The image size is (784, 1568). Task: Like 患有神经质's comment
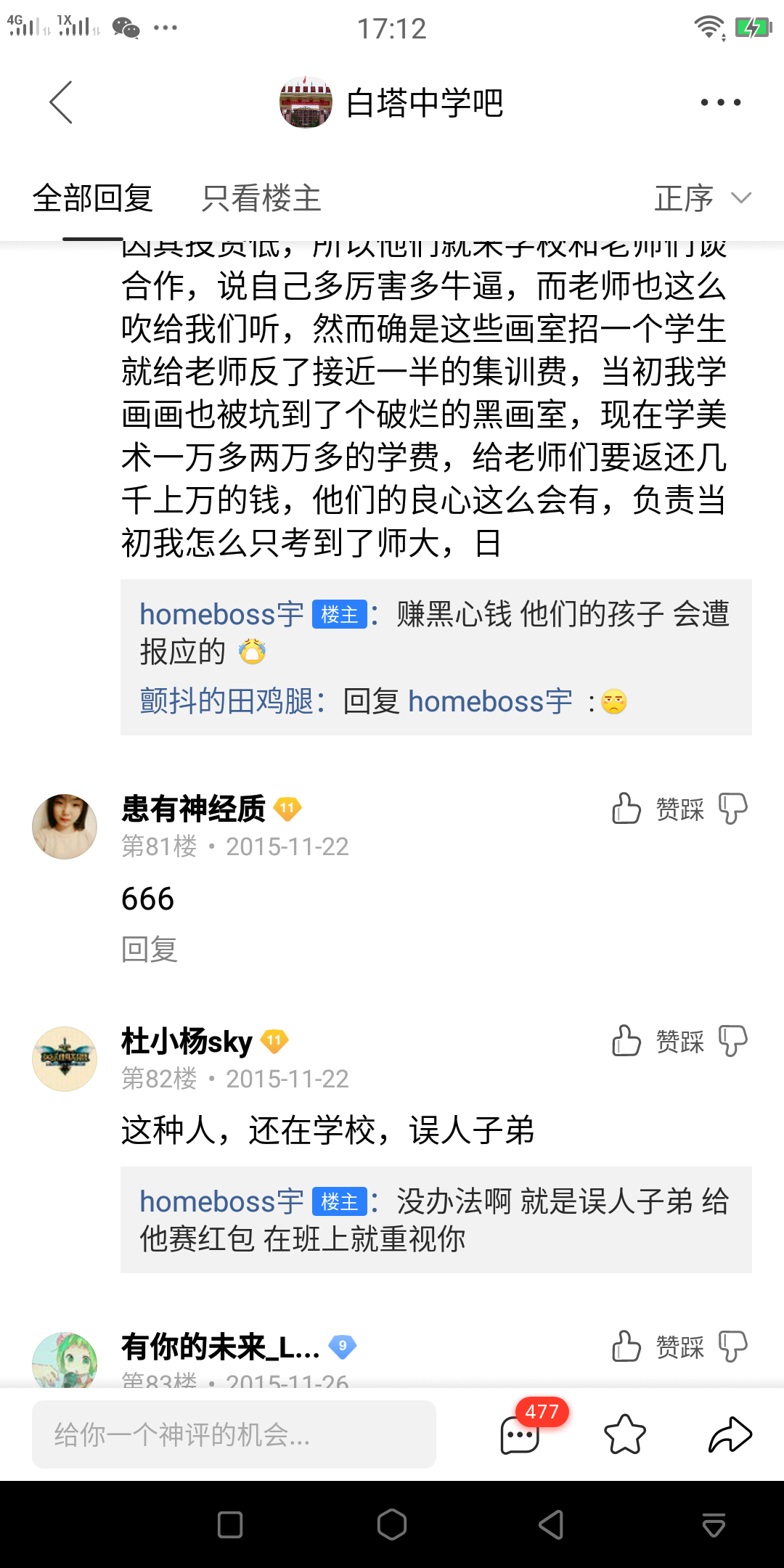click(626, 808)
